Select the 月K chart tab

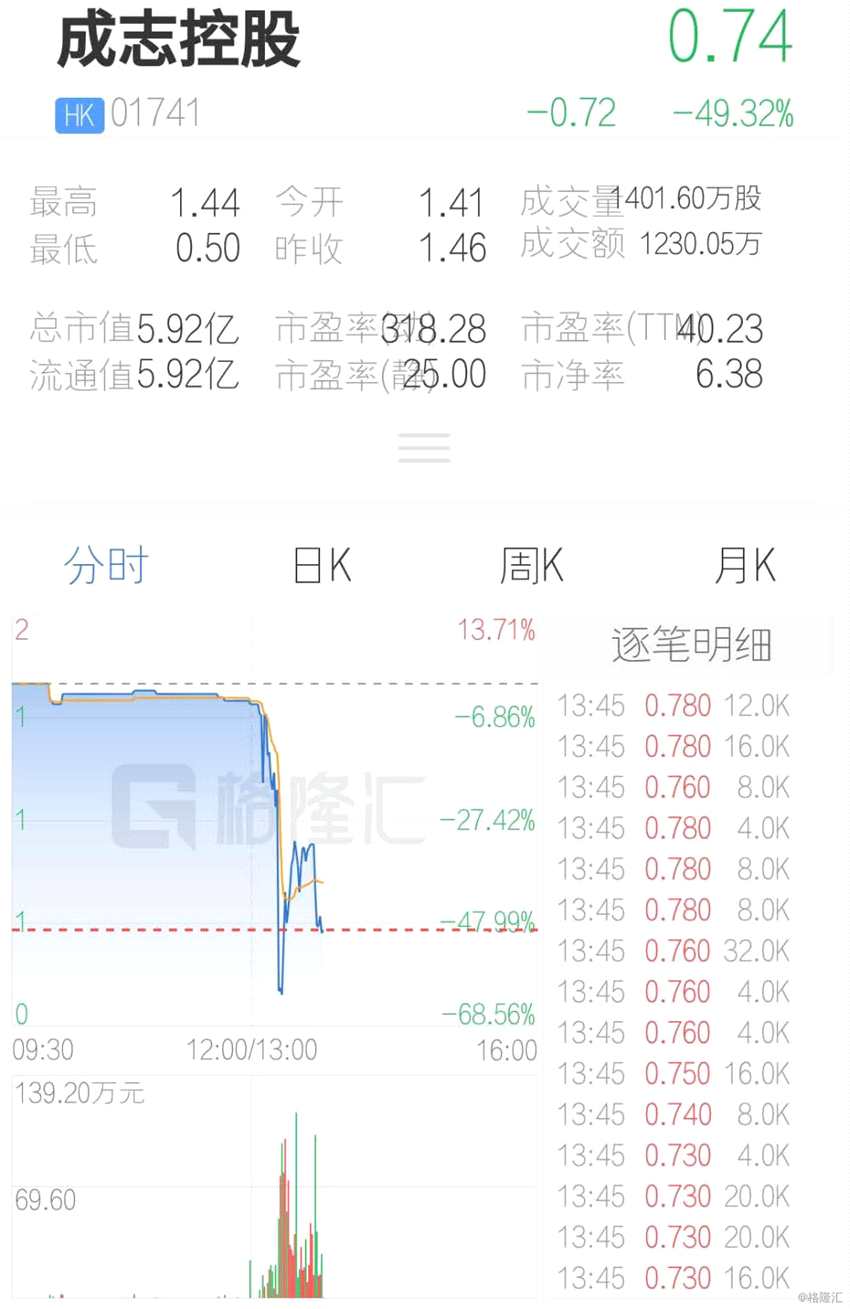744,566
